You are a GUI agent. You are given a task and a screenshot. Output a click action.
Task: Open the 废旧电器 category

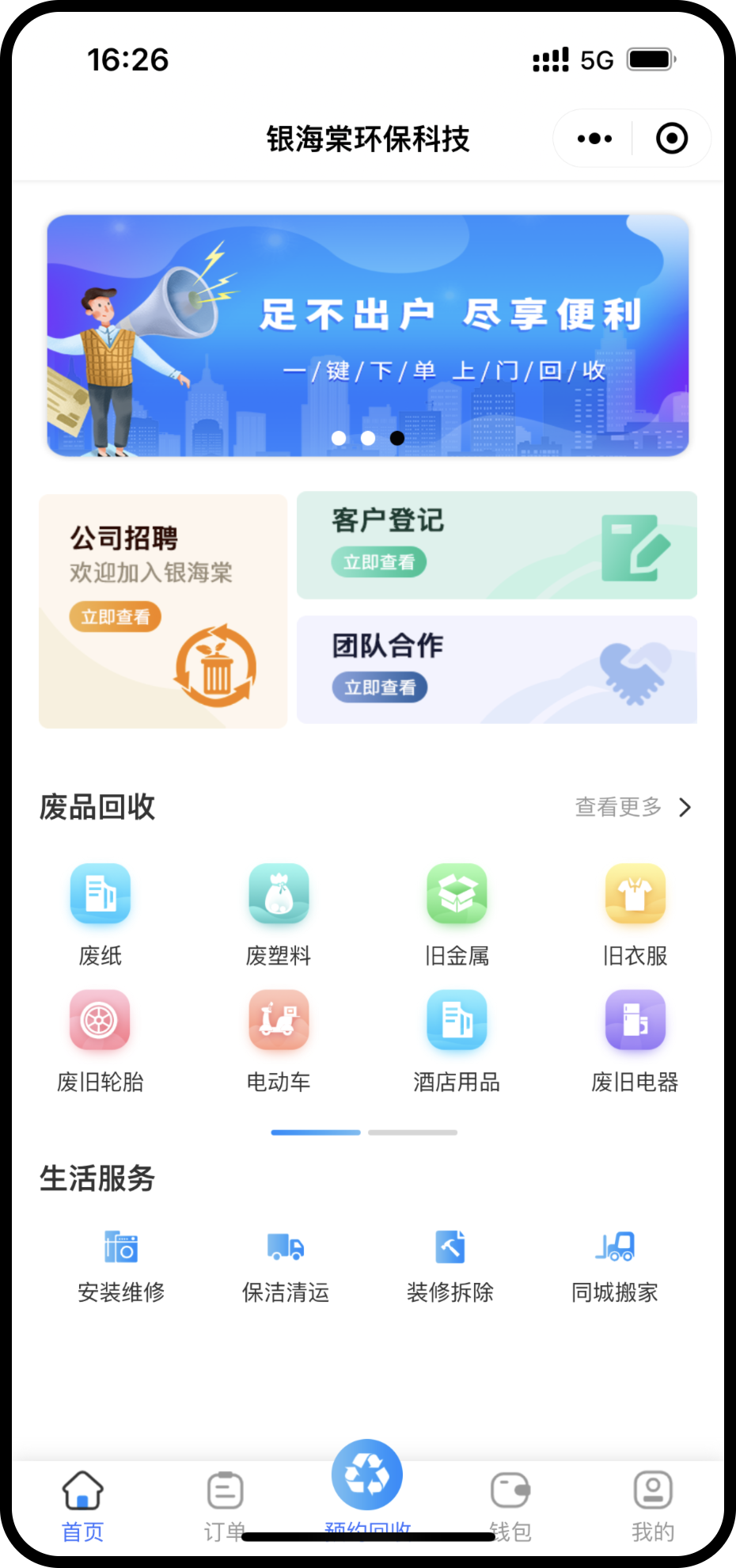635,1039
